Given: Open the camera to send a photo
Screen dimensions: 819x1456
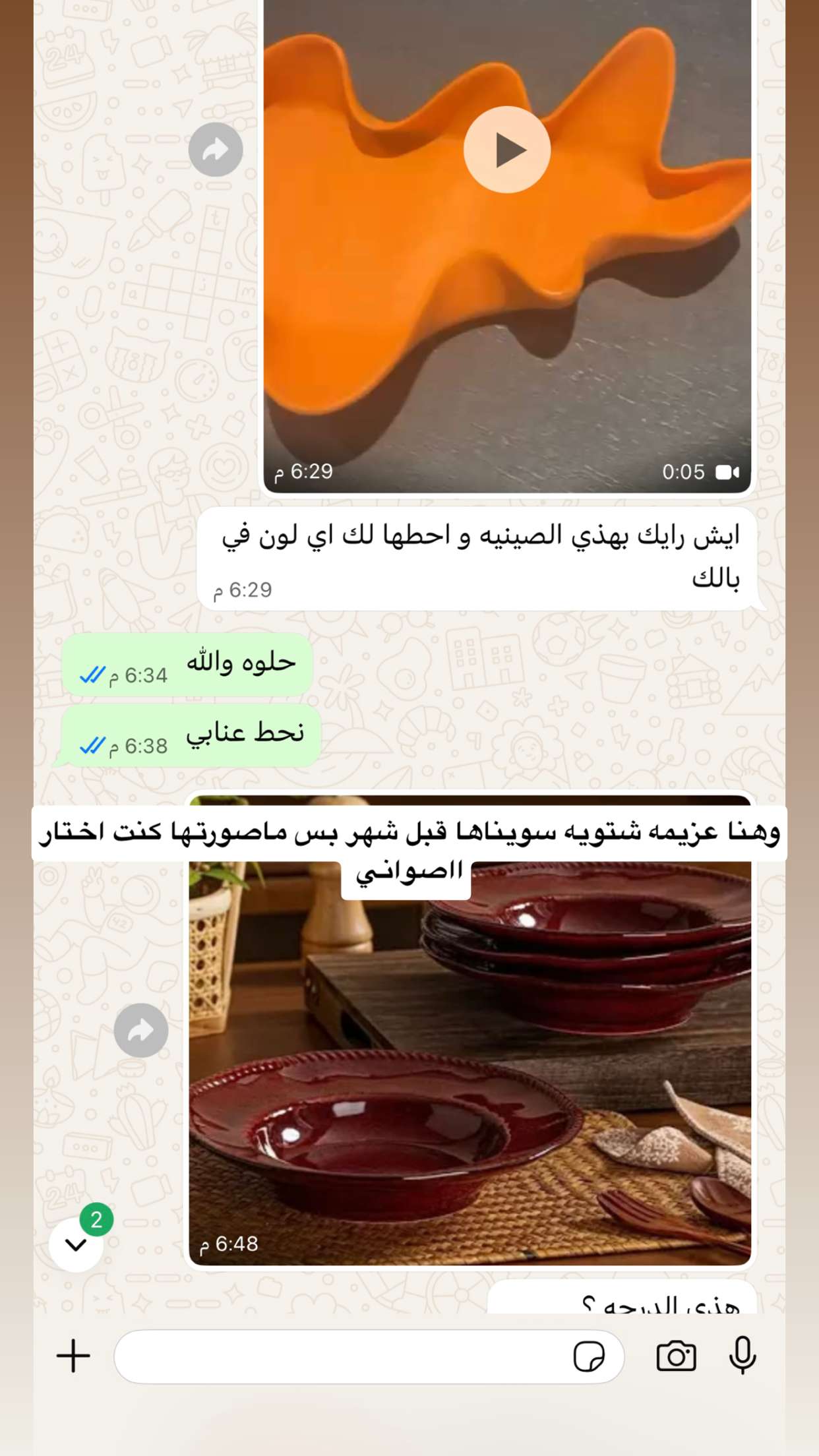Looking at the screenshot, I should pyautogui.click(x=676, y=1356).
